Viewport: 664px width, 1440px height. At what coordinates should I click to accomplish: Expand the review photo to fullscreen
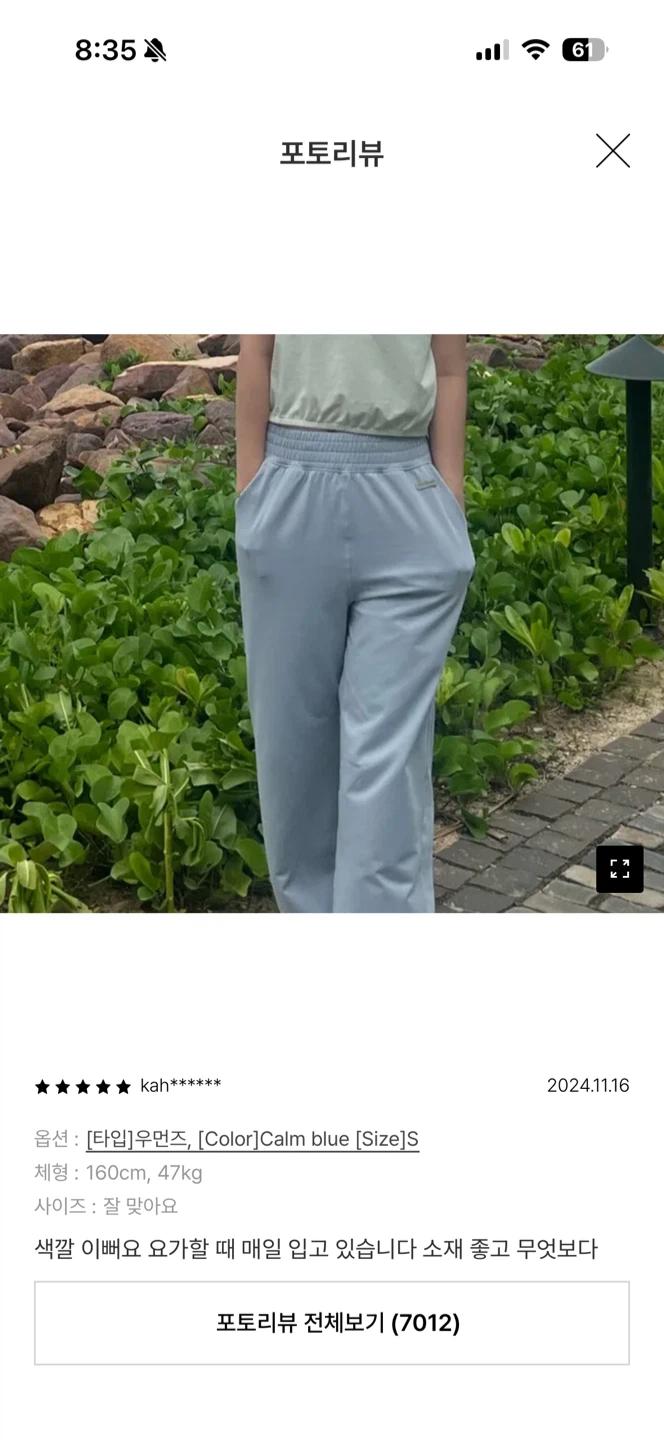coord(620,868)
